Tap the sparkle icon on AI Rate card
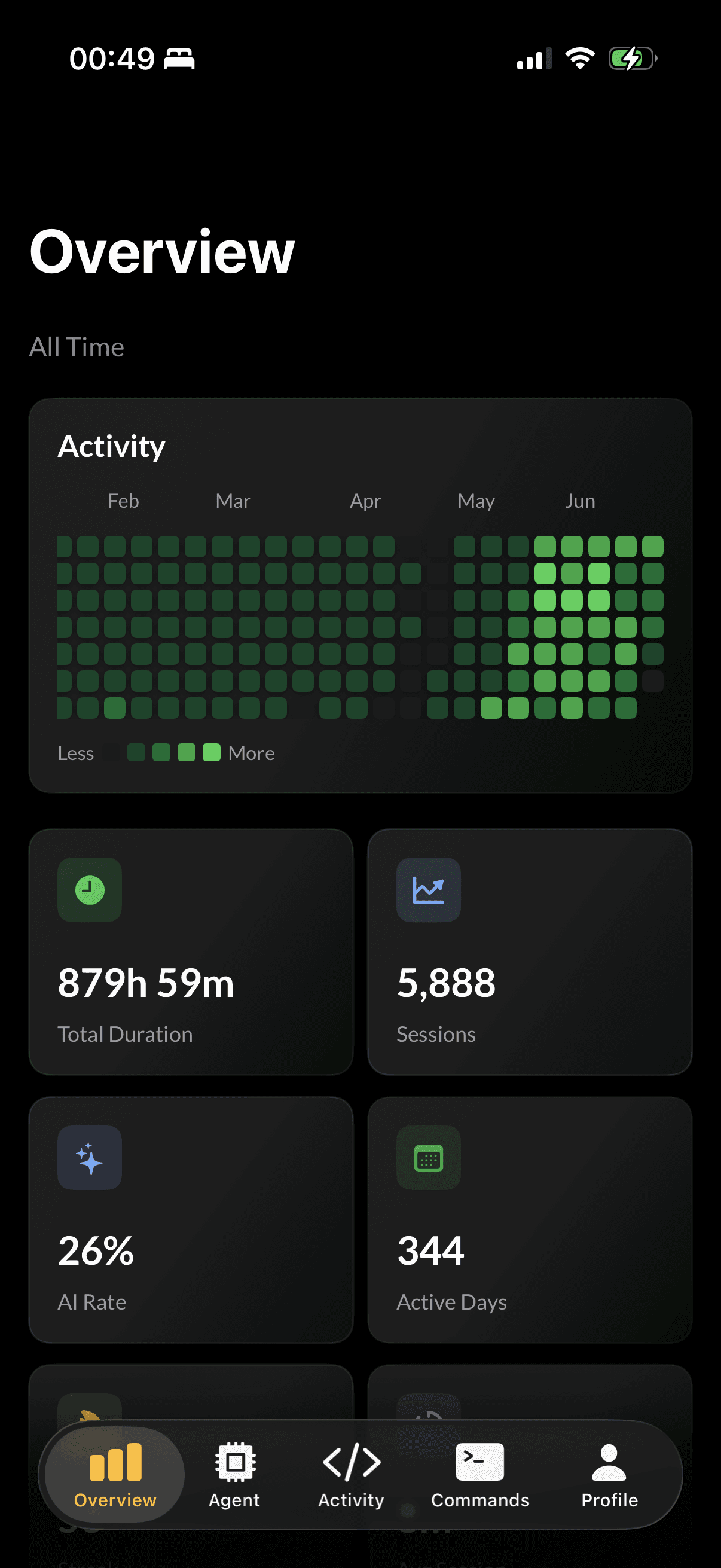 pos(90,1157)
